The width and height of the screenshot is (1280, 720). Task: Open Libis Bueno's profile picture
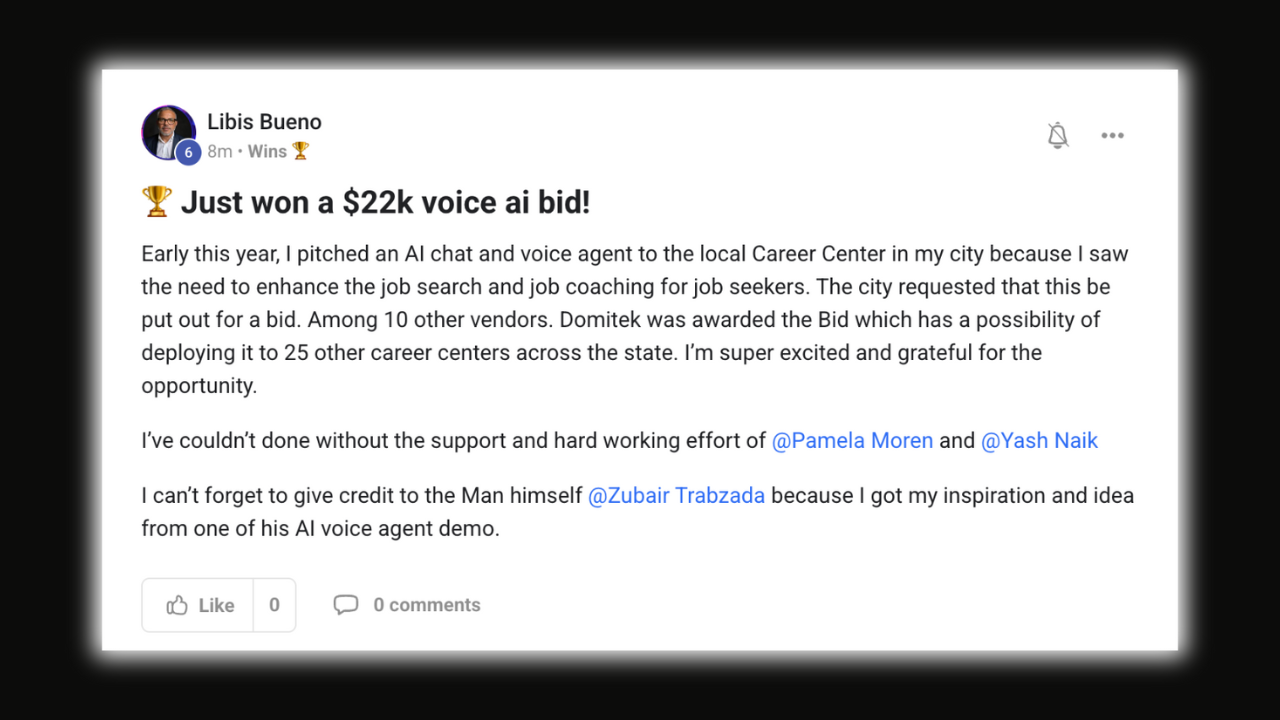click(x=168, y=132)
